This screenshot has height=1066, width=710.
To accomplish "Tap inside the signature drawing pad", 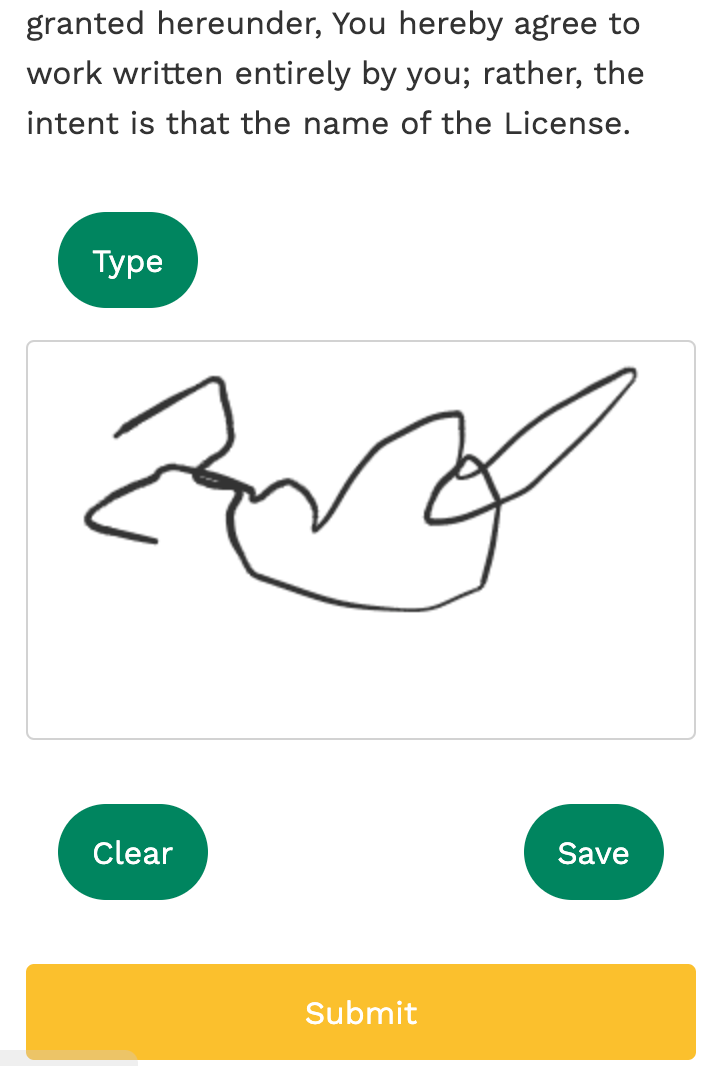I will tap(360, 660).
